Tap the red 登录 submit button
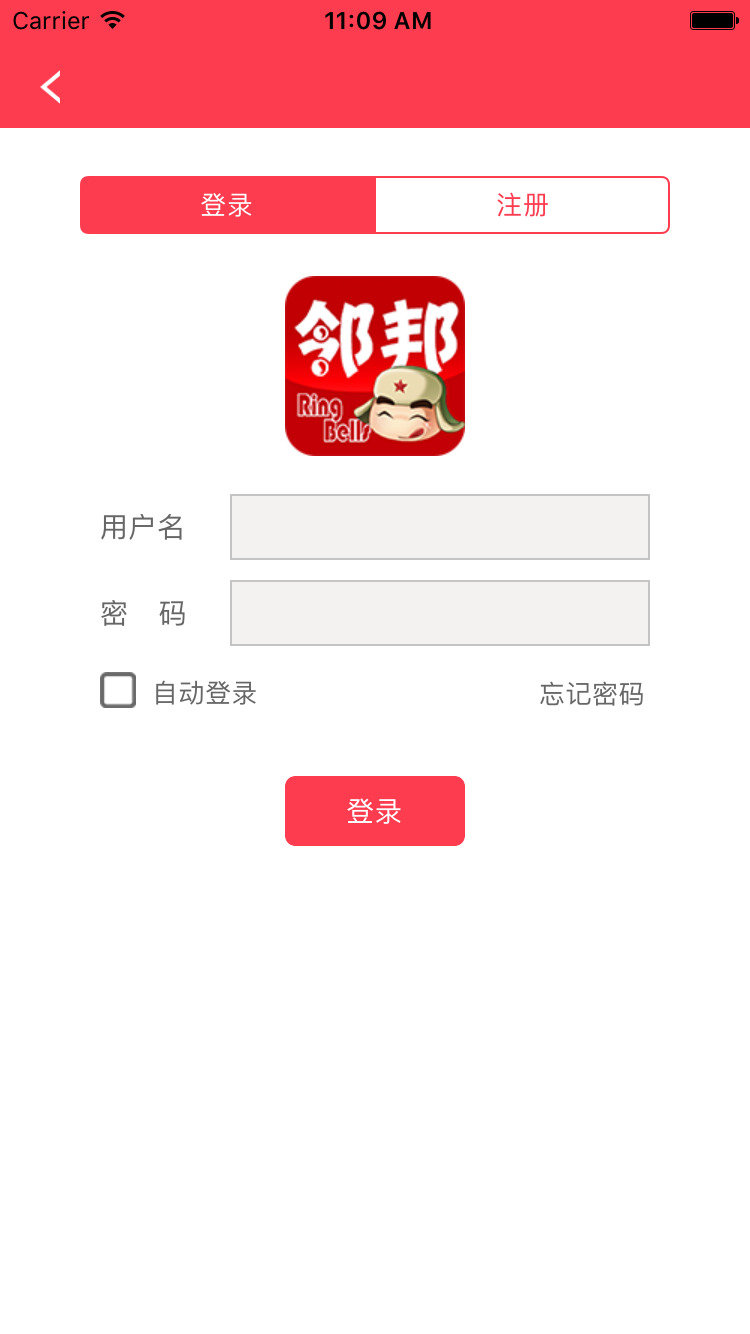750x1334 pixels. click(375, 811)
